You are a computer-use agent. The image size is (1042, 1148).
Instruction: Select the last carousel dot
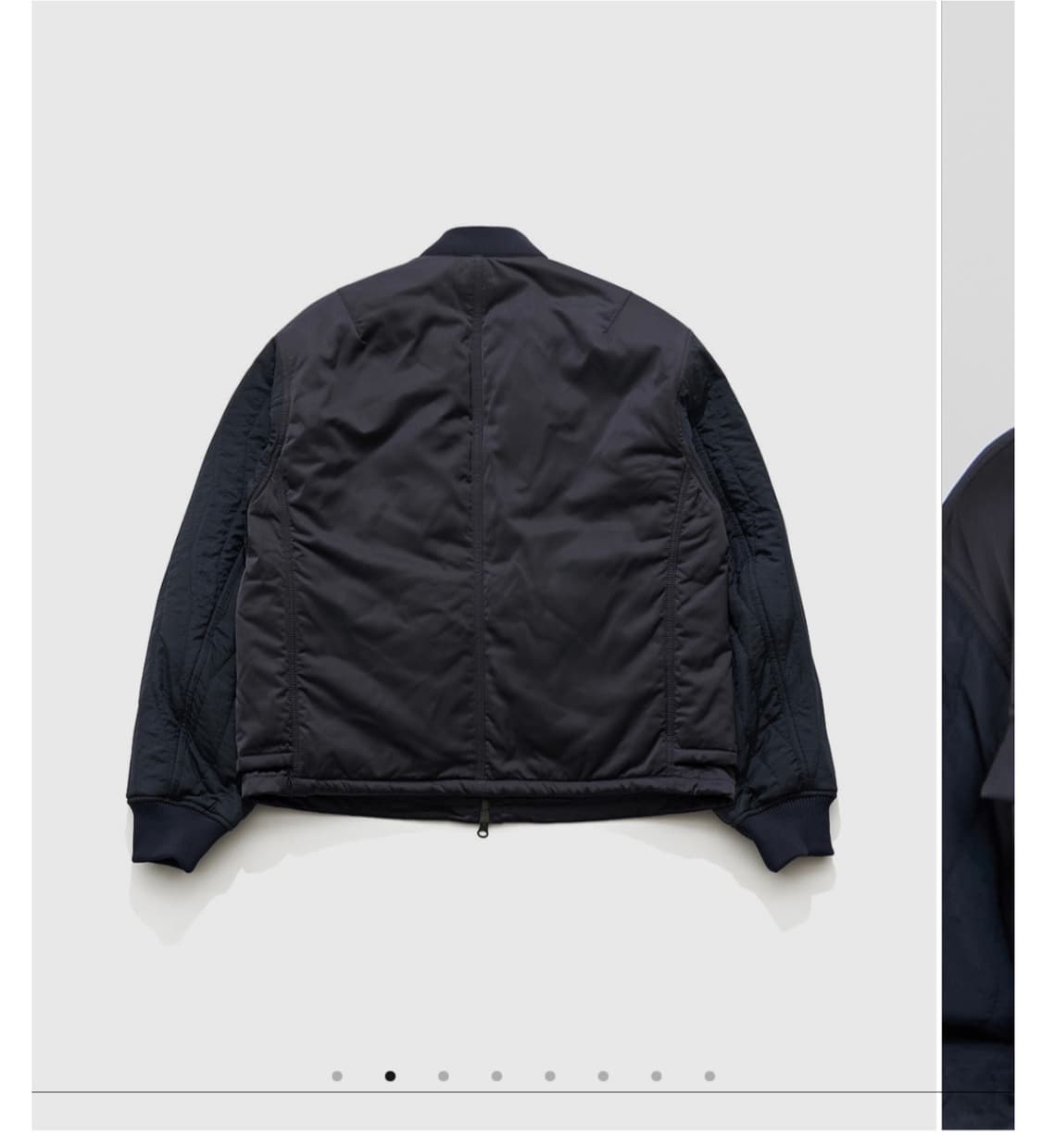click(x=709, y=1077)
